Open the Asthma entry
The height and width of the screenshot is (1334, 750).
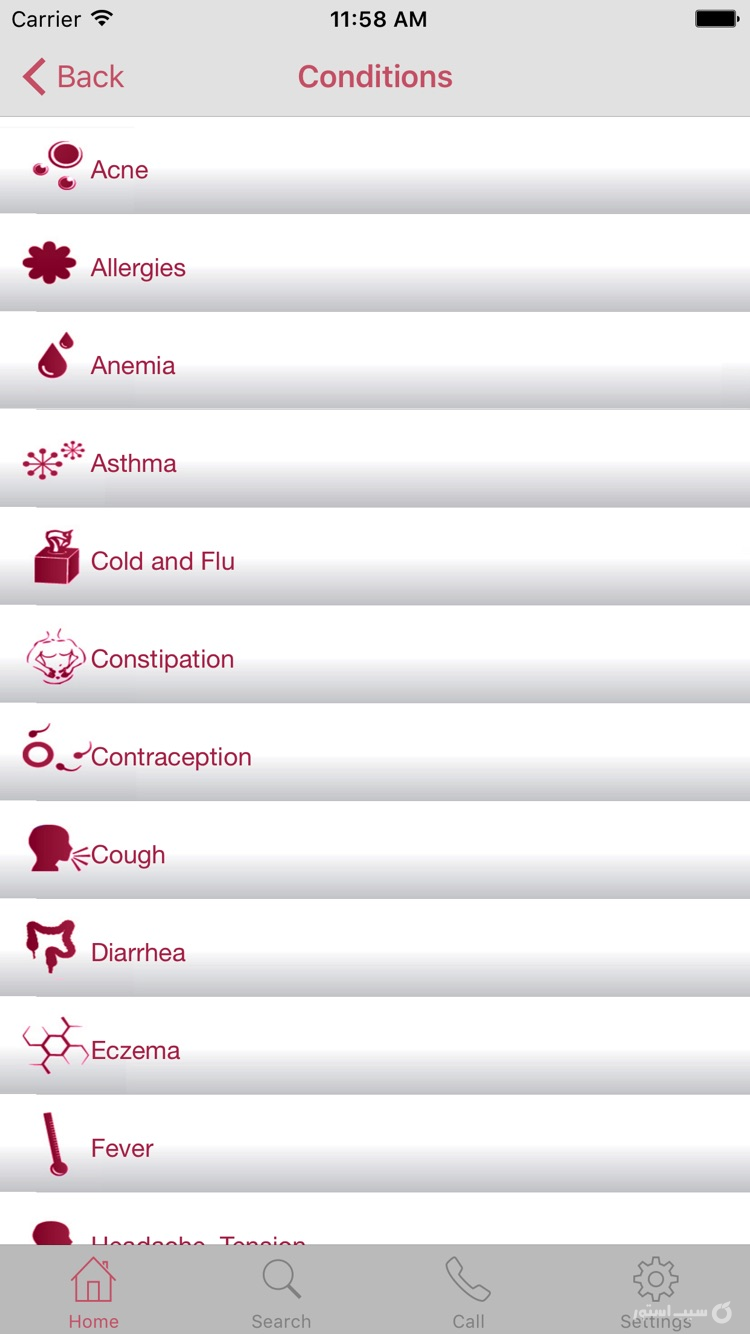pos(133,464)
